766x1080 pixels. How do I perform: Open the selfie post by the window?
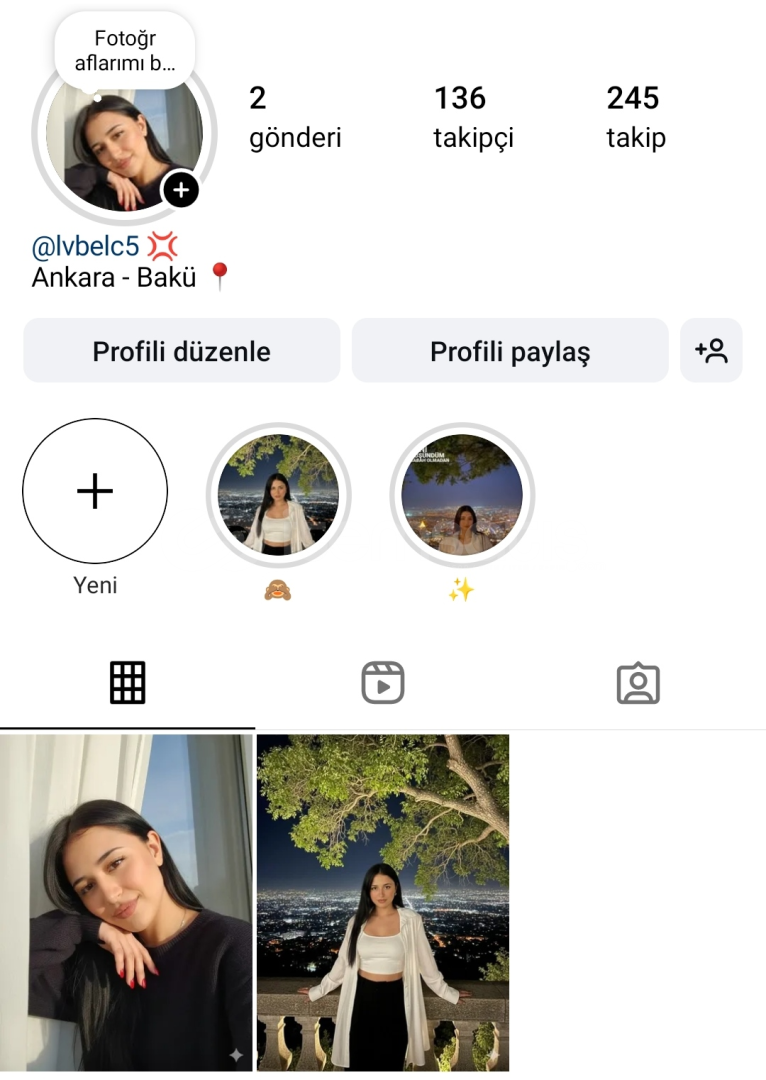(127, 902)
